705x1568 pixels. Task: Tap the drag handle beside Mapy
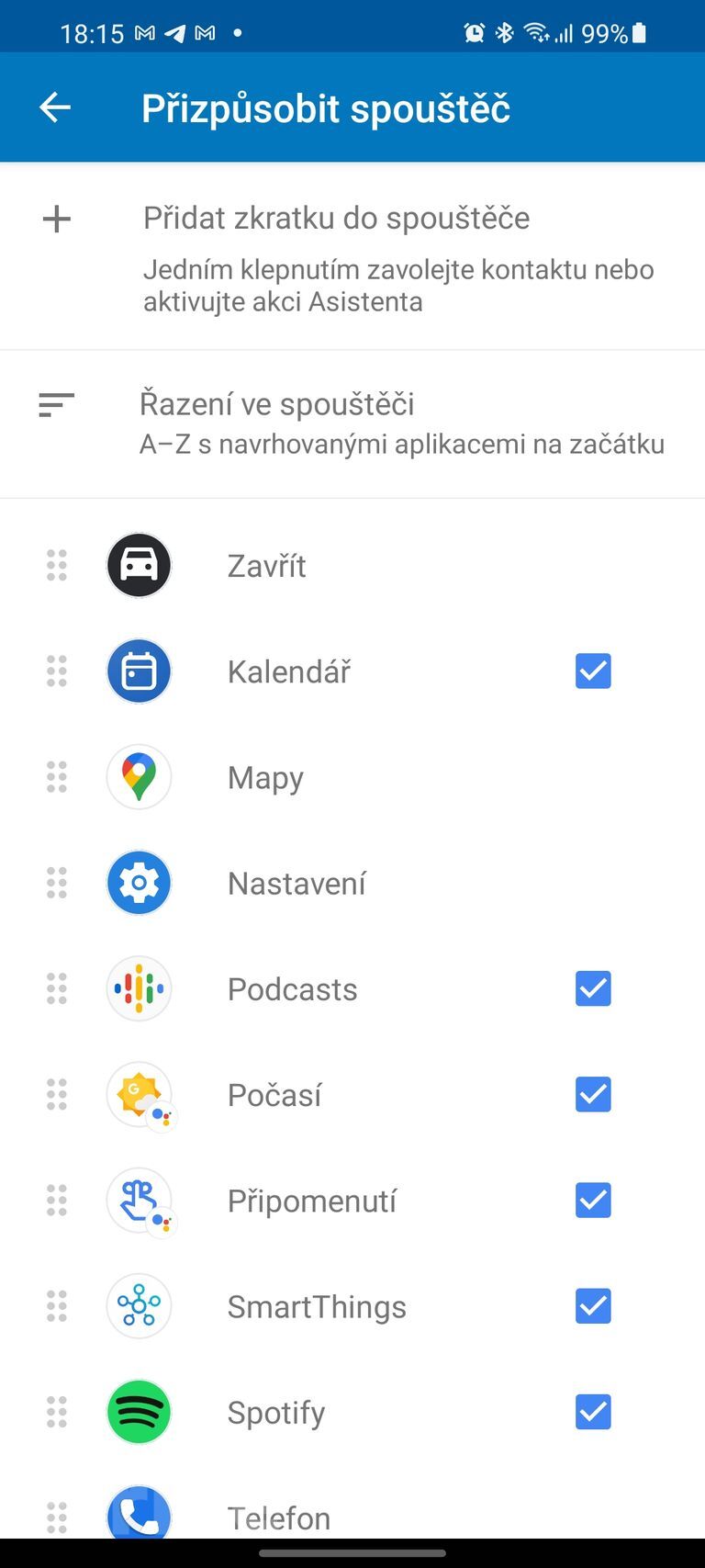point(57,776)
